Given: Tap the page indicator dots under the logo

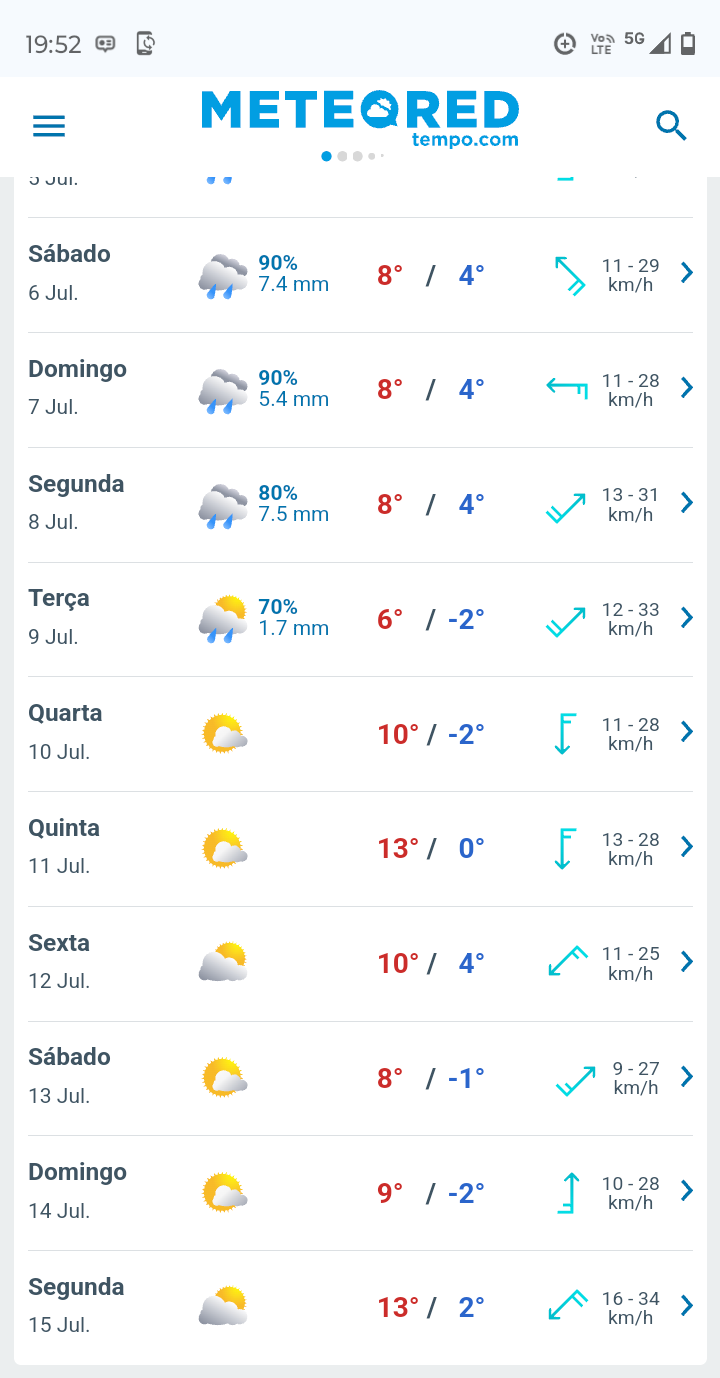Looking at the screenshot, I should tap(353, 156).
